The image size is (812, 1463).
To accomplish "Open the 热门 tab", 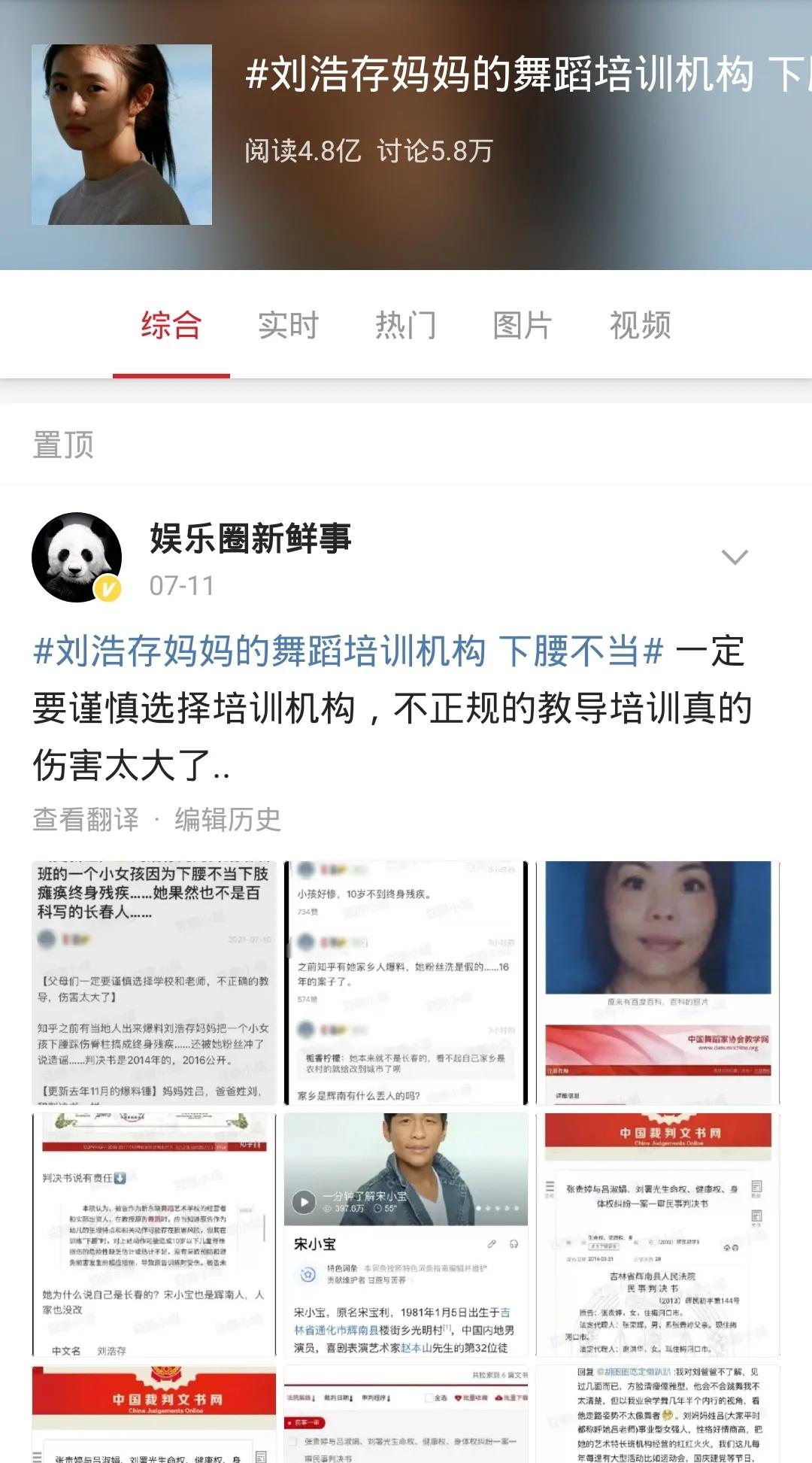I will pyautogui.click(x=405, y=326).
